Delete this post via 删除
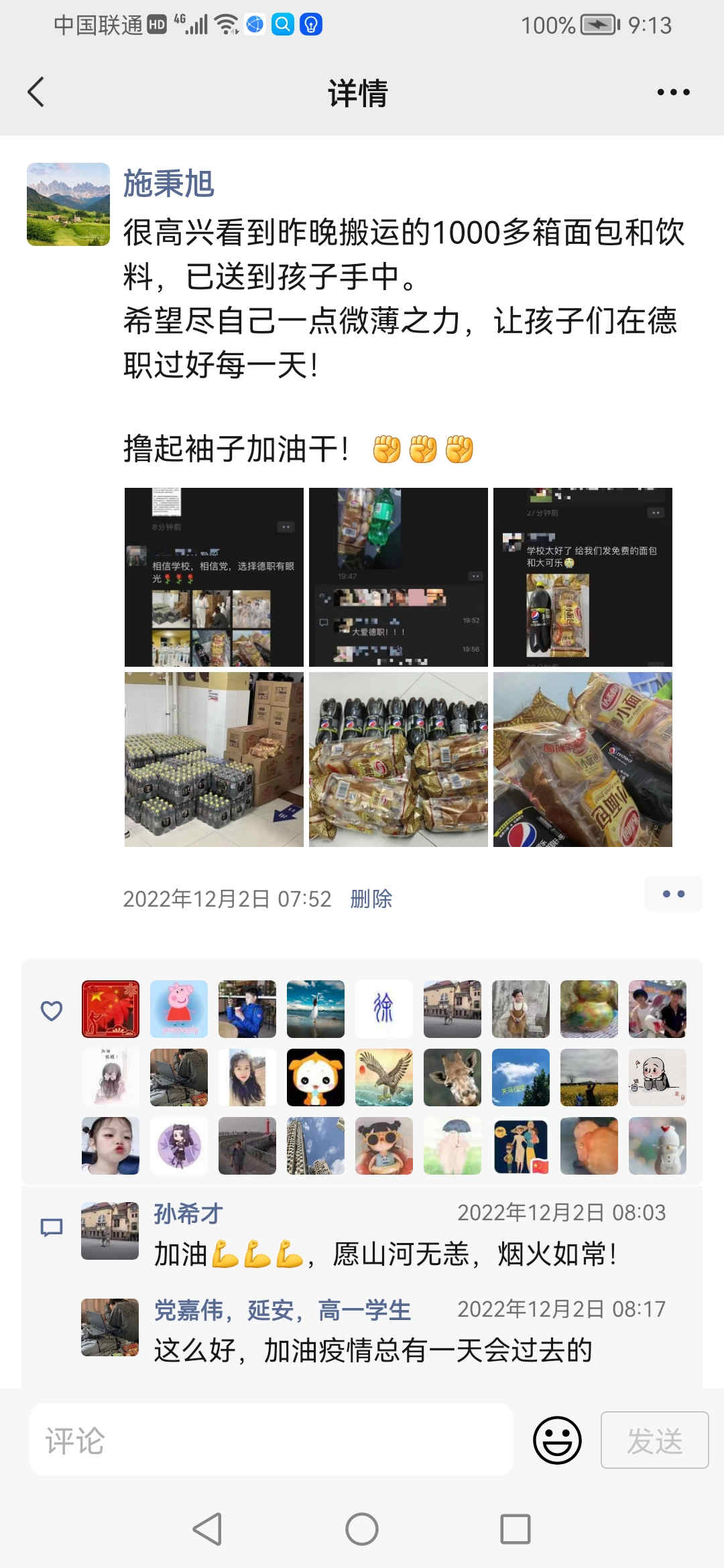 click(371, 899)
